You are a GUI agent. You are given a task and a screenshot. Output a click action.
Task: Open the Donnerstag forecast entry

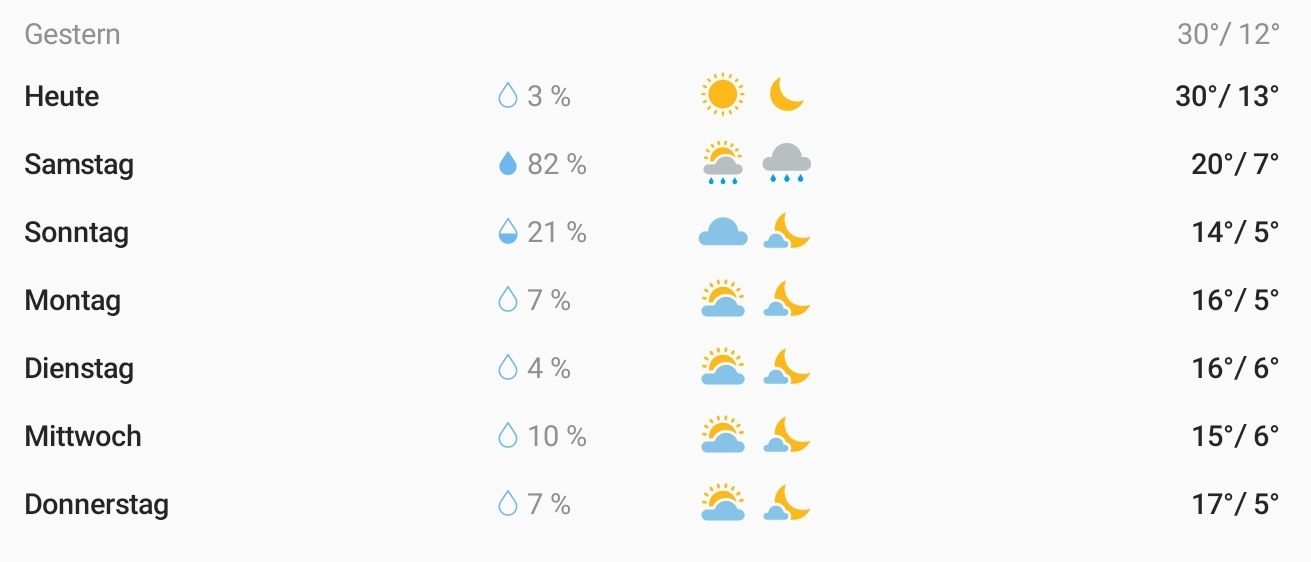pos(96,505)
